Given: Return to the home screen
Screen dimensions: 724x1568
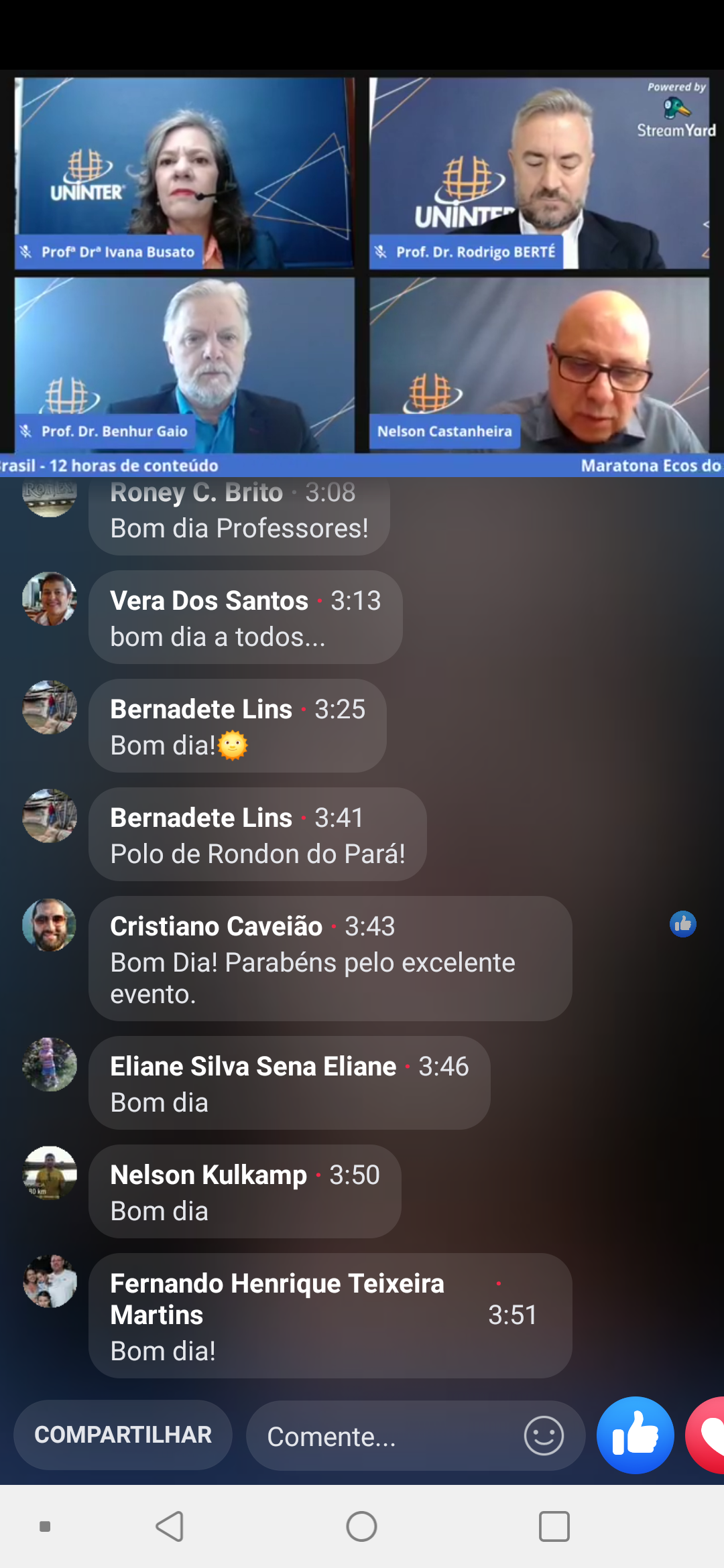Looking at the screenshot, I should pos(361,1527).
